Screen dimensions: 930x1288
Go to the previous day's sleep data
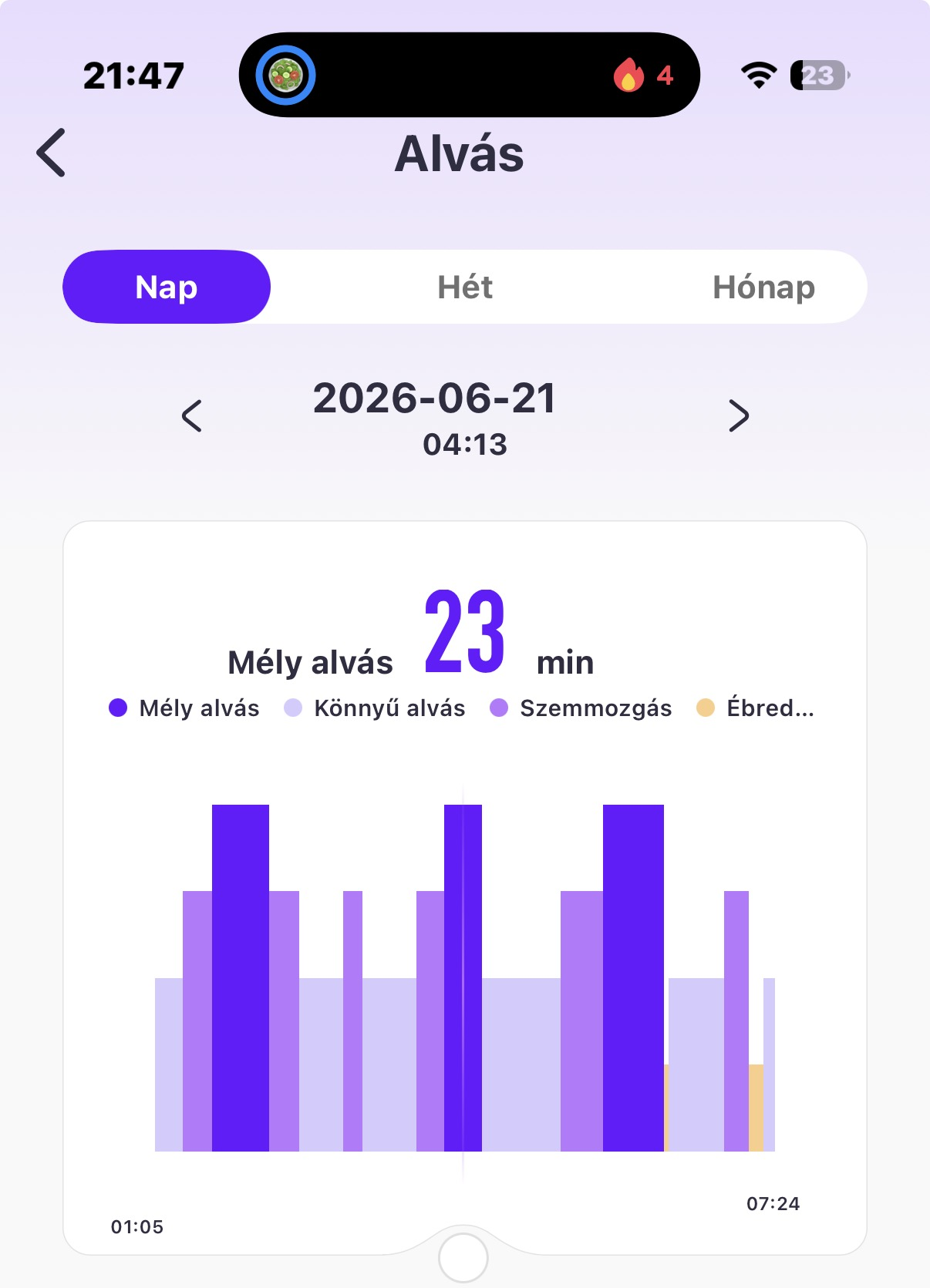[x=192, y=416]
